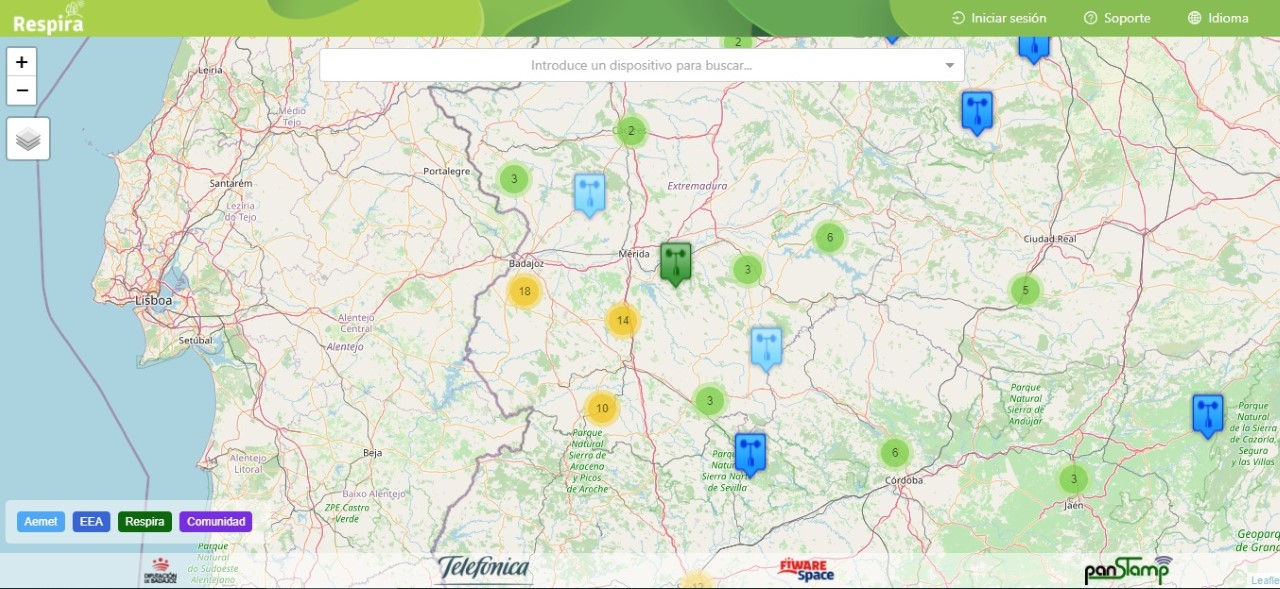Open the blue station marker in Sierra Norte de Sevilla

750,452
